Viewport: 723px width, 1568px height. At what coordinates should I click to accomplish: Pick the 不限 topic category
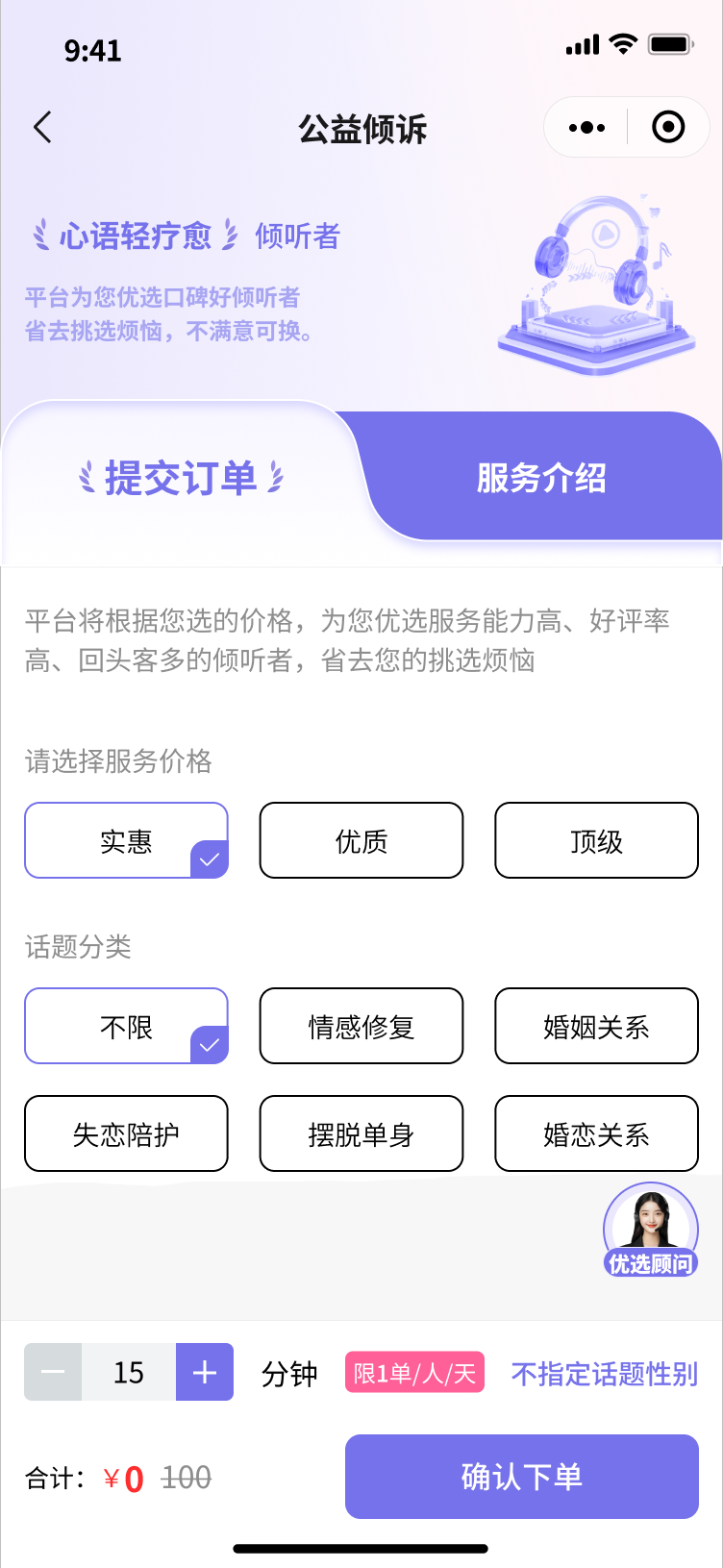tap(126, 1027)
